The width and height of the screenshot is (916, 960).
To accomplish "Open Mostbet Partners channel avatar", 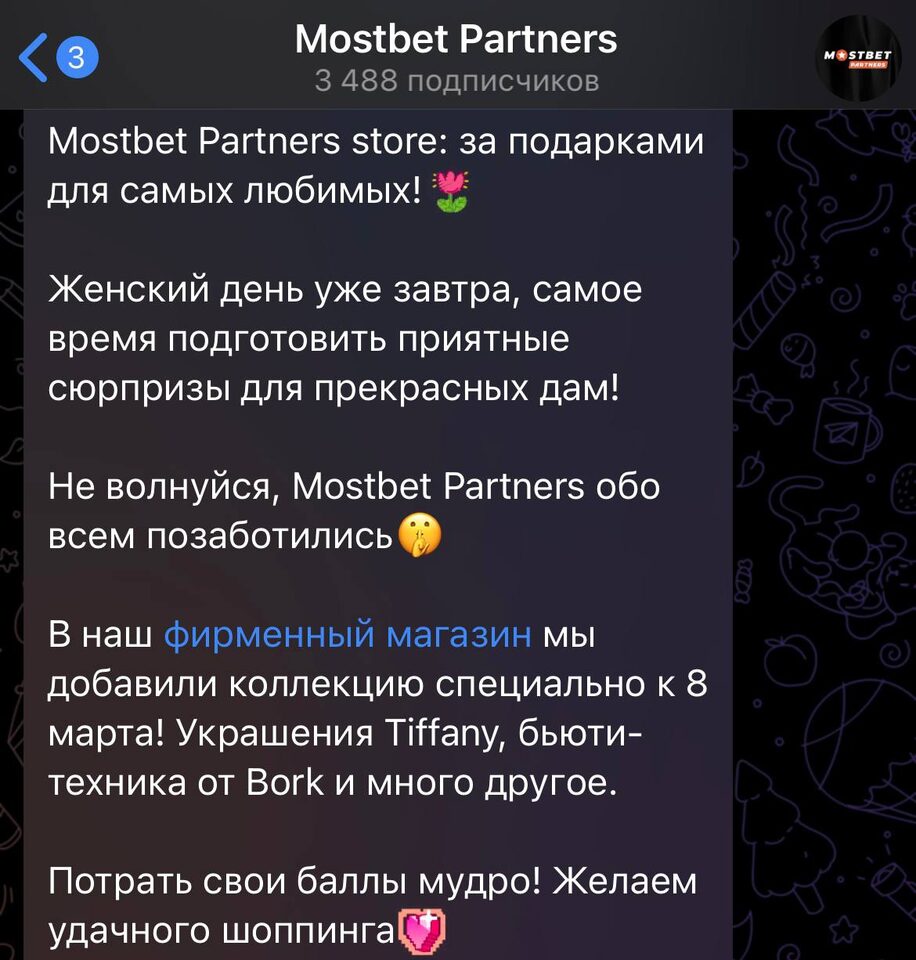I will click(x=859, y=58).
